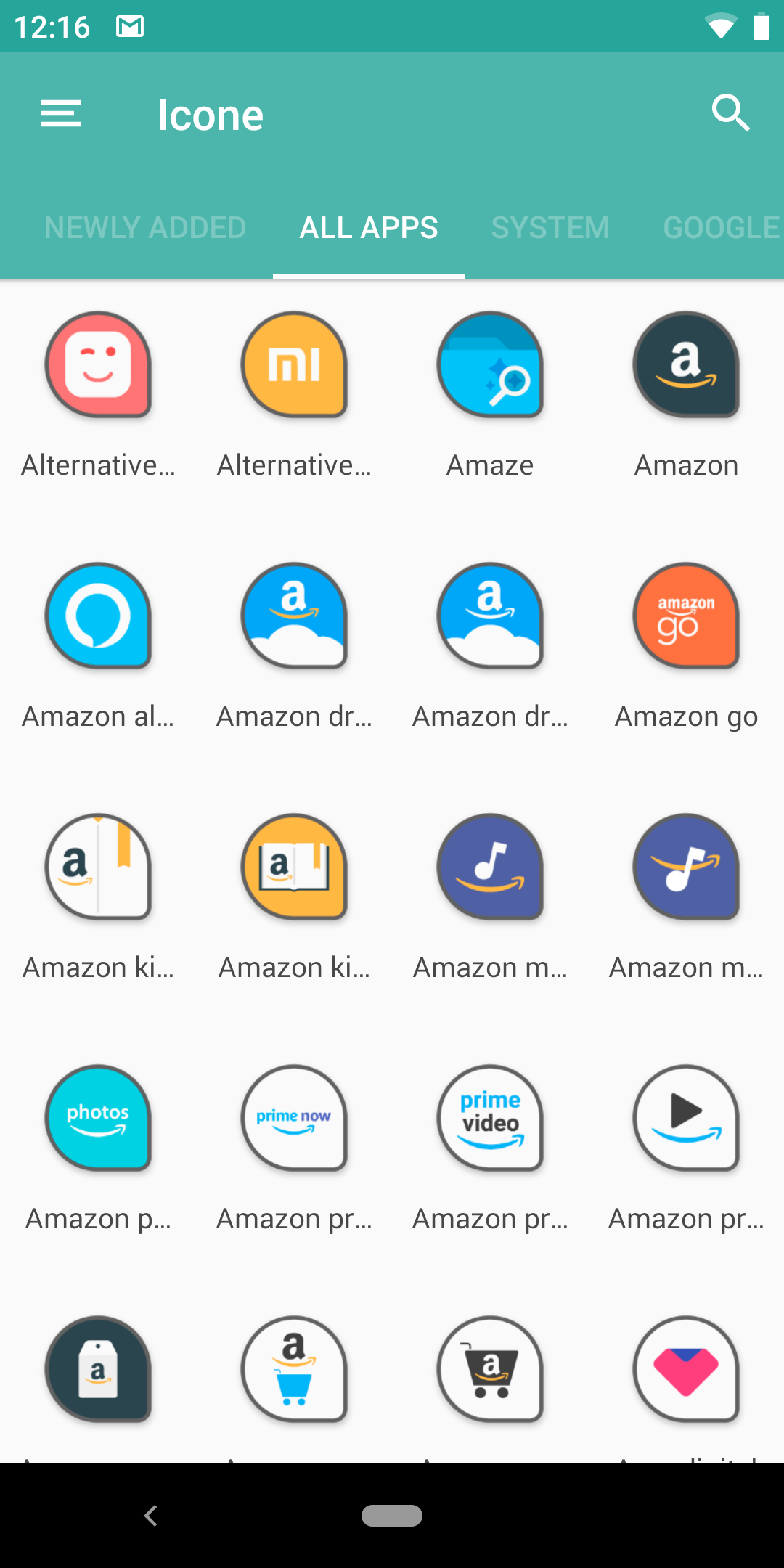784x1568 pixels.
Task: Tap the prime video text icon
Action: 490,1119
